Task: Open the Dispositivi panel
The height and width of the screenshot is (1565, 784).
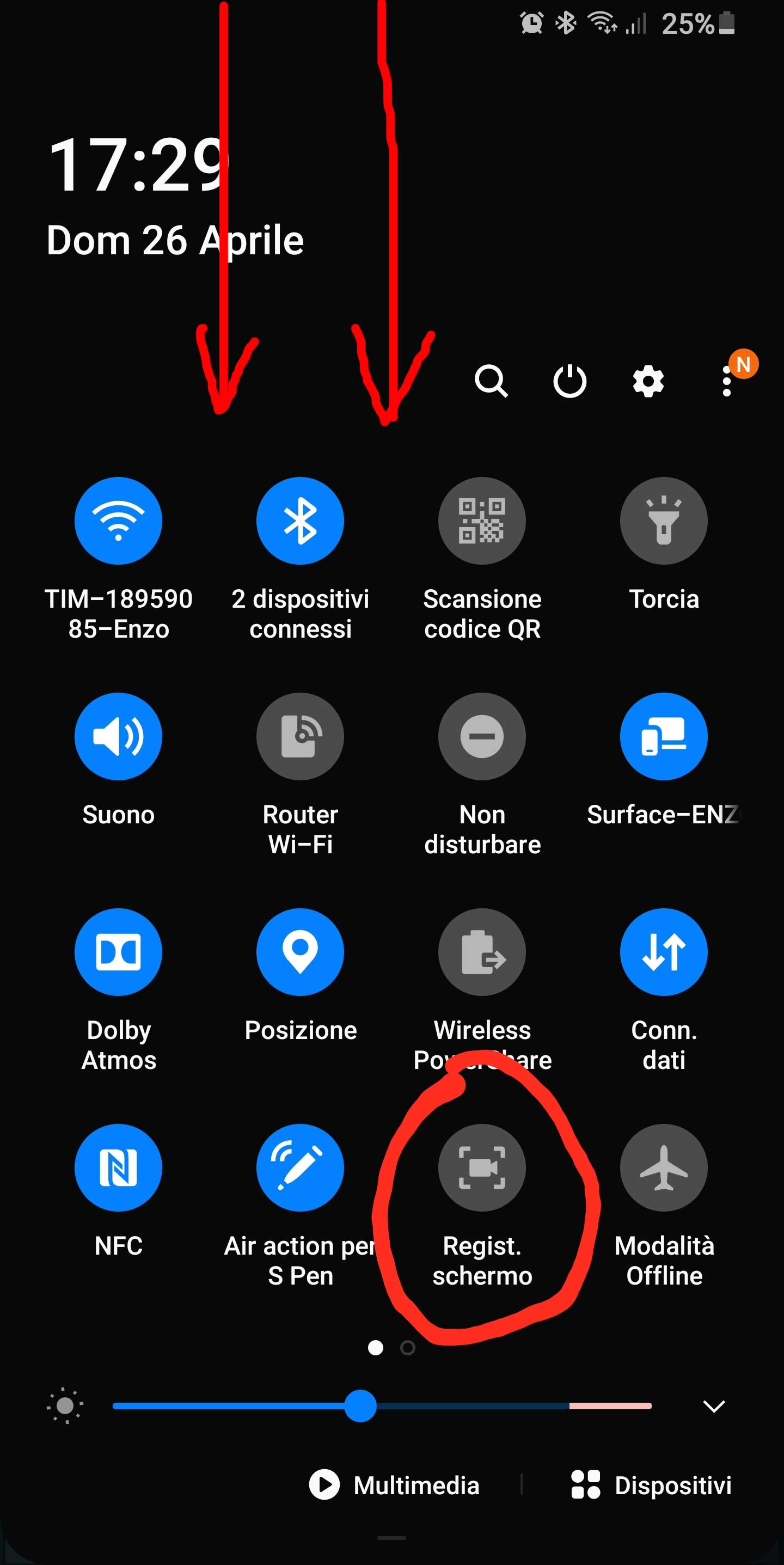Action: tap(652, 1485)
